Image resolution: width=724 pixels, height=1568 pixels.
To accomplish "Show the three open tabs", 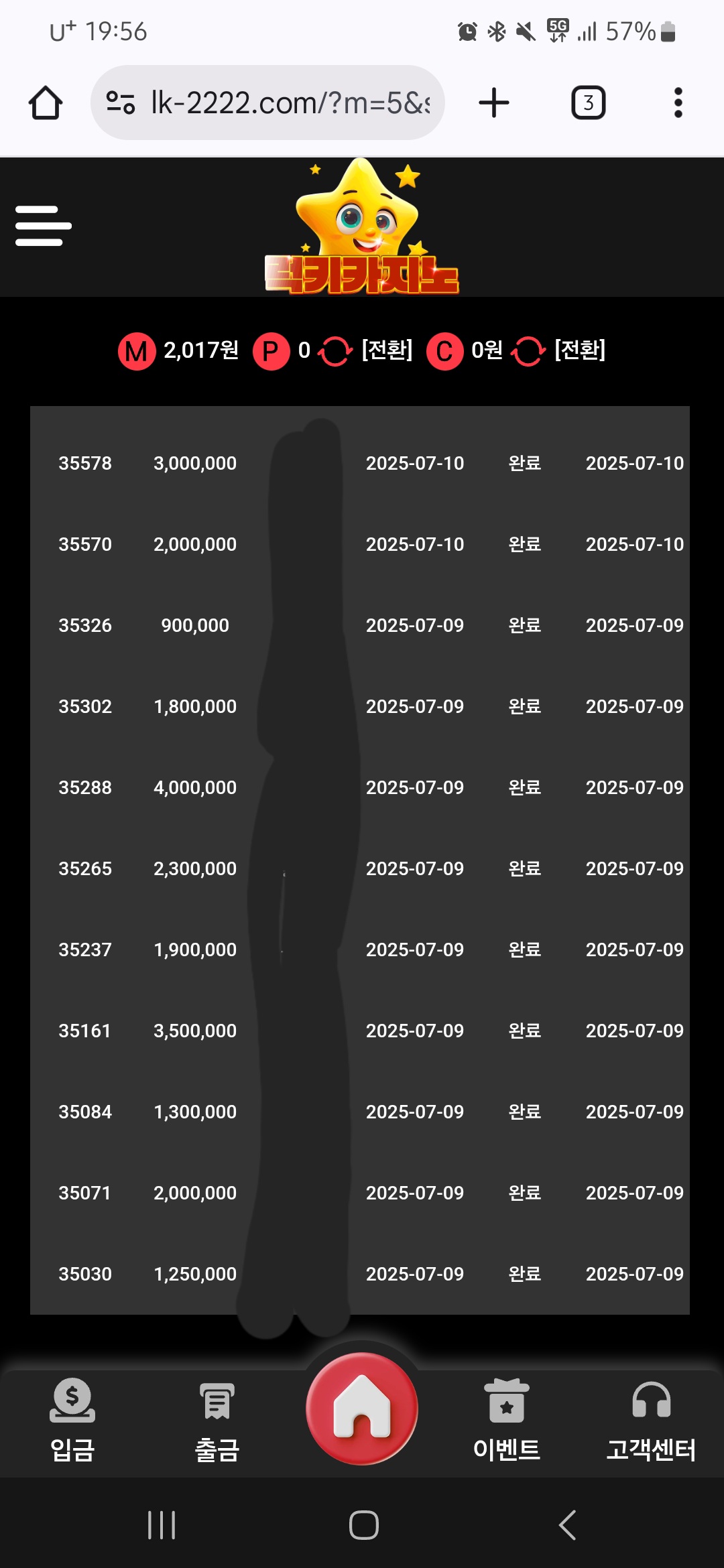I will click(588, 103).
